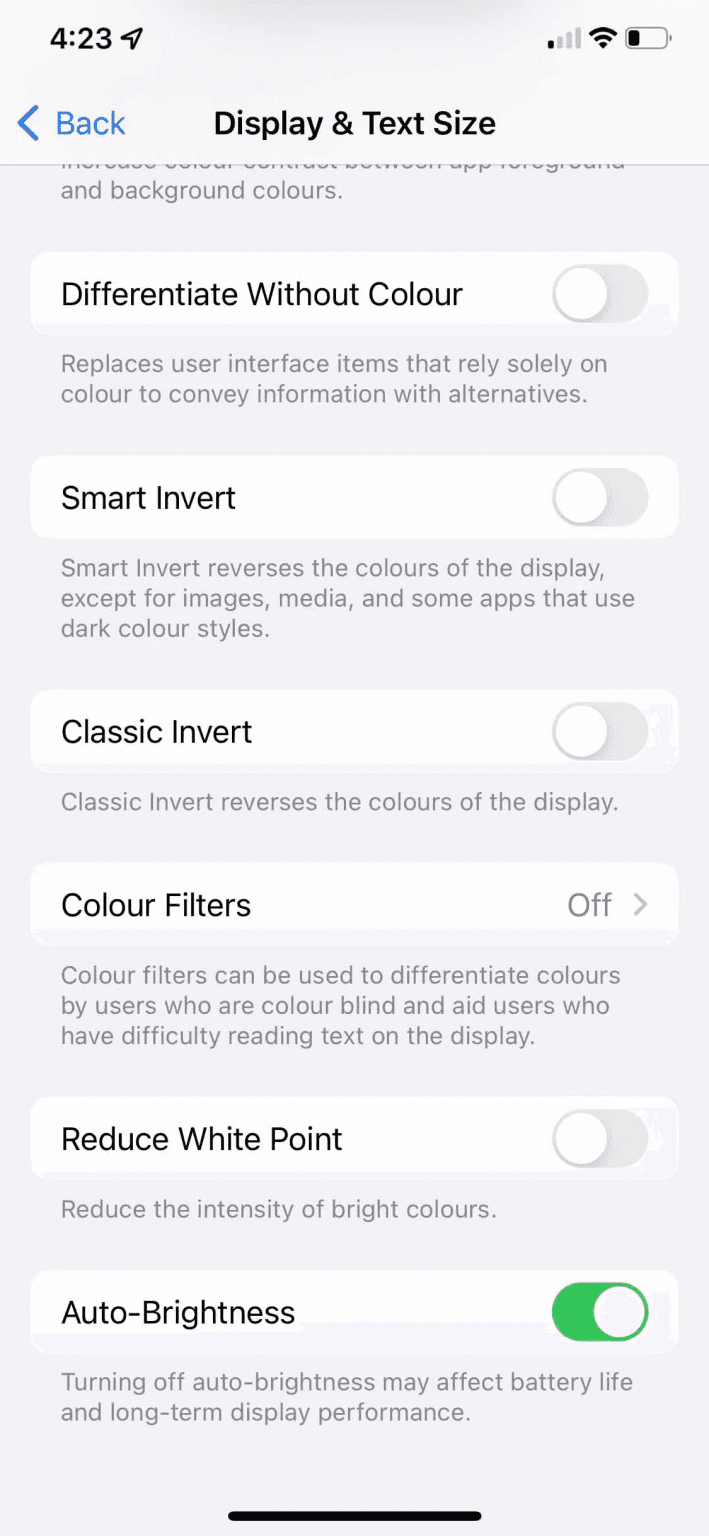Open Colour Filters settings

coord(355,905)
